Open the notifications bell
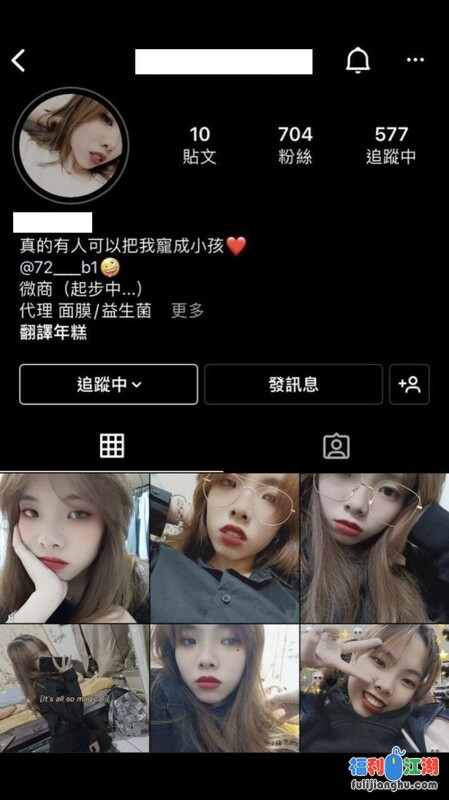 [358, 60]
